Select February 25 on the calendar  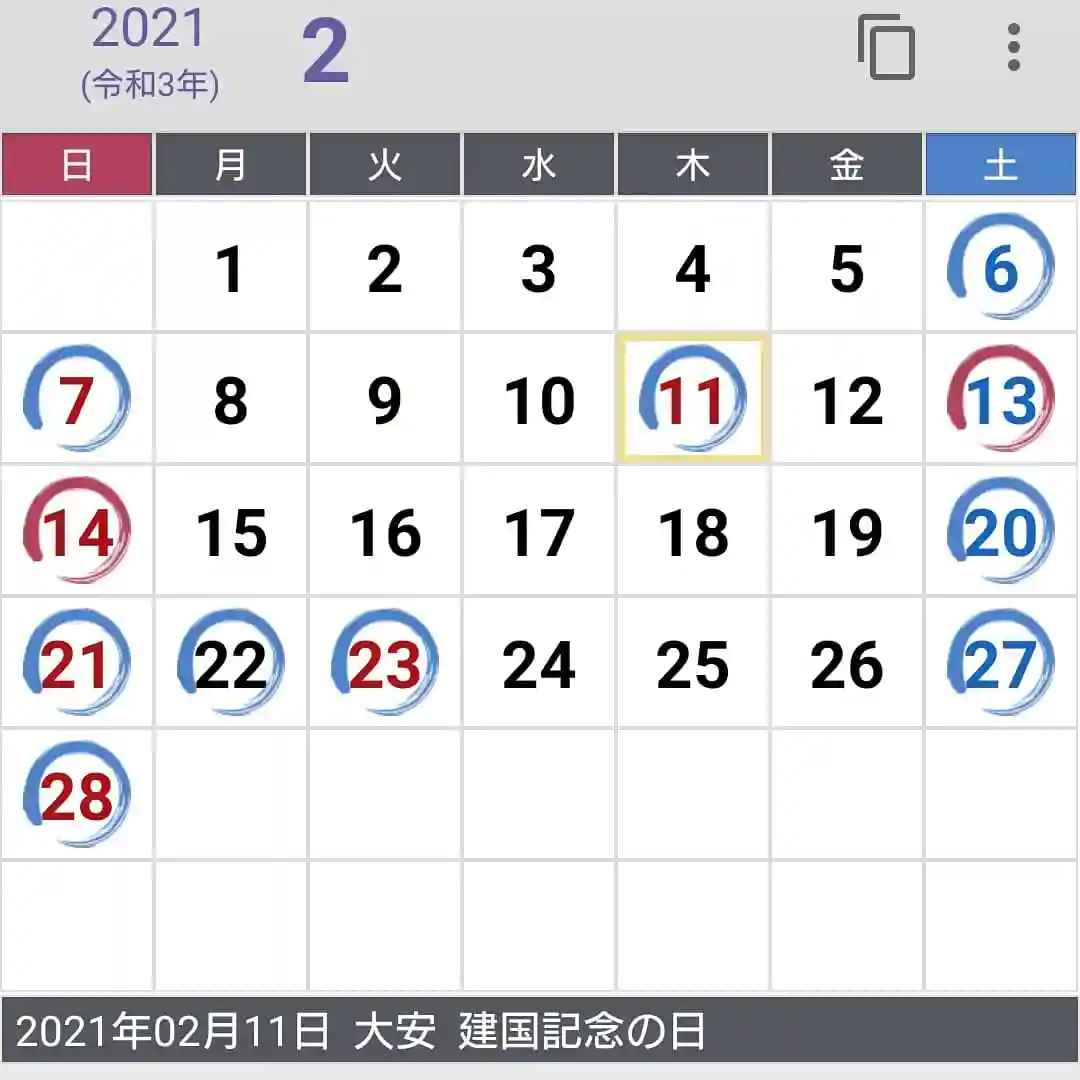click(693, 663)
